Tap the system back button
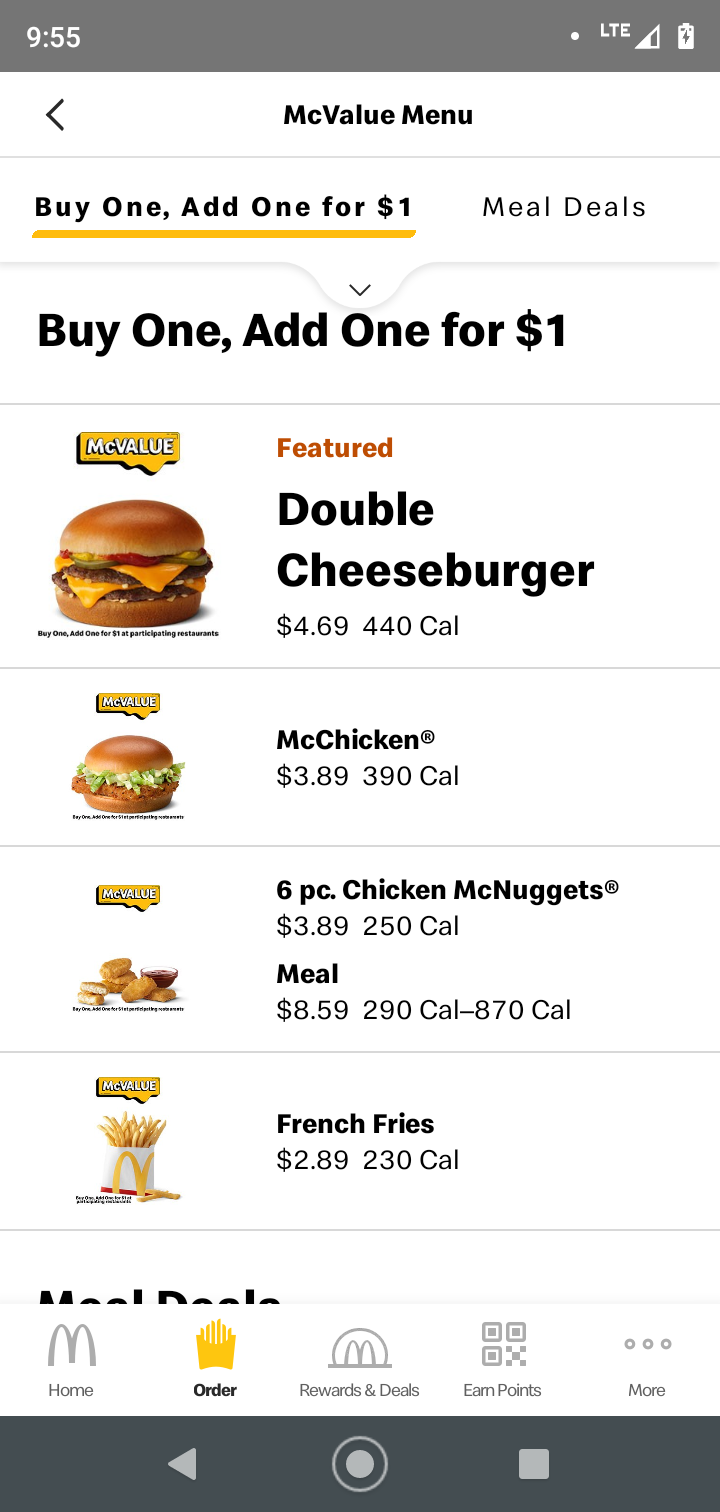This screenshot has width=720, height=1512. coord(182,1464)
